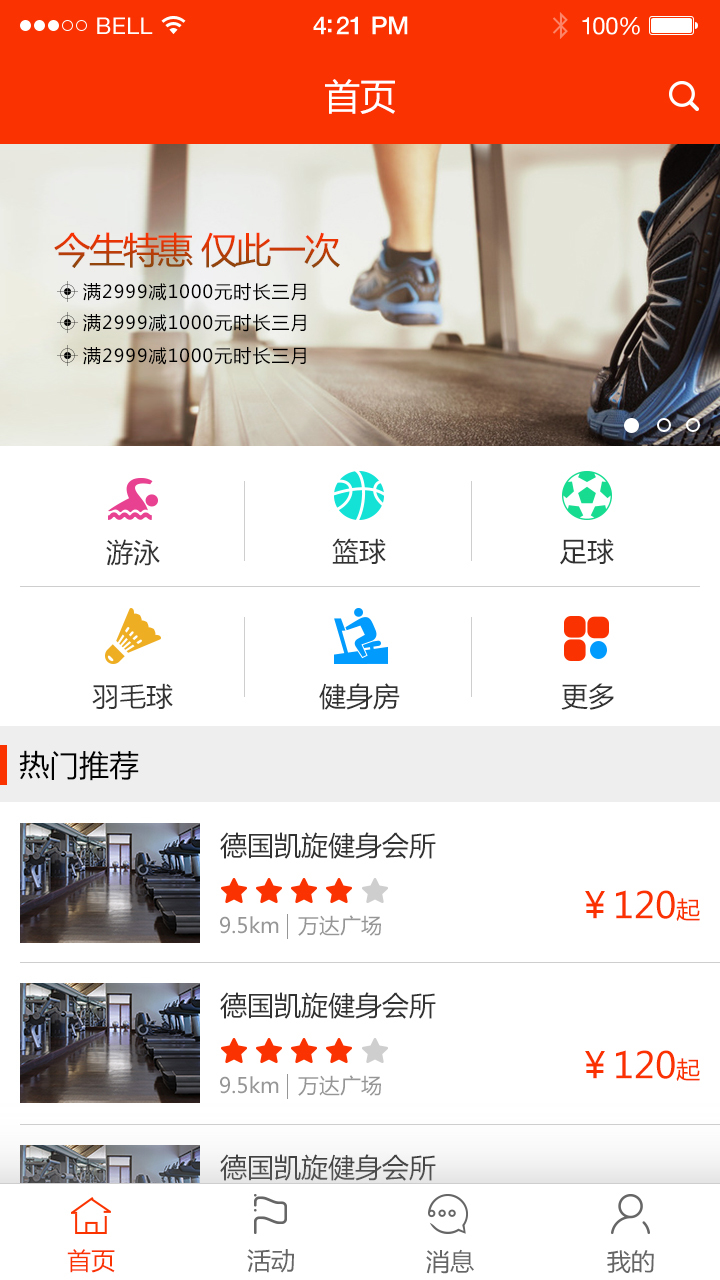Viewport: 720px width, 1280px height.
Task: Choose the 足球 football category
Action: point(587,520)
